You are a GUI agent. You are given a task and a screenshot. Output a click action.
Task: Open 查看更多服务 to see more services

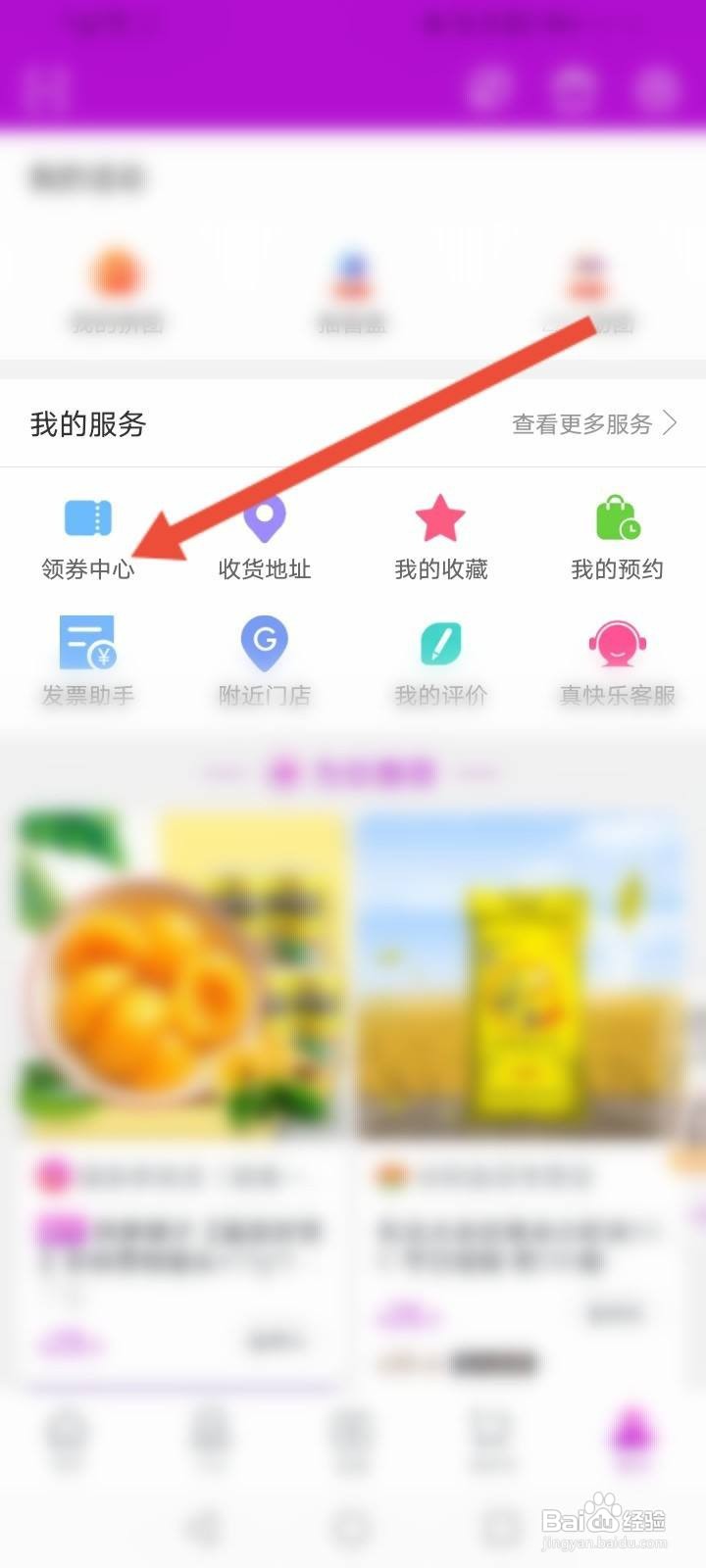click(581, 425)
